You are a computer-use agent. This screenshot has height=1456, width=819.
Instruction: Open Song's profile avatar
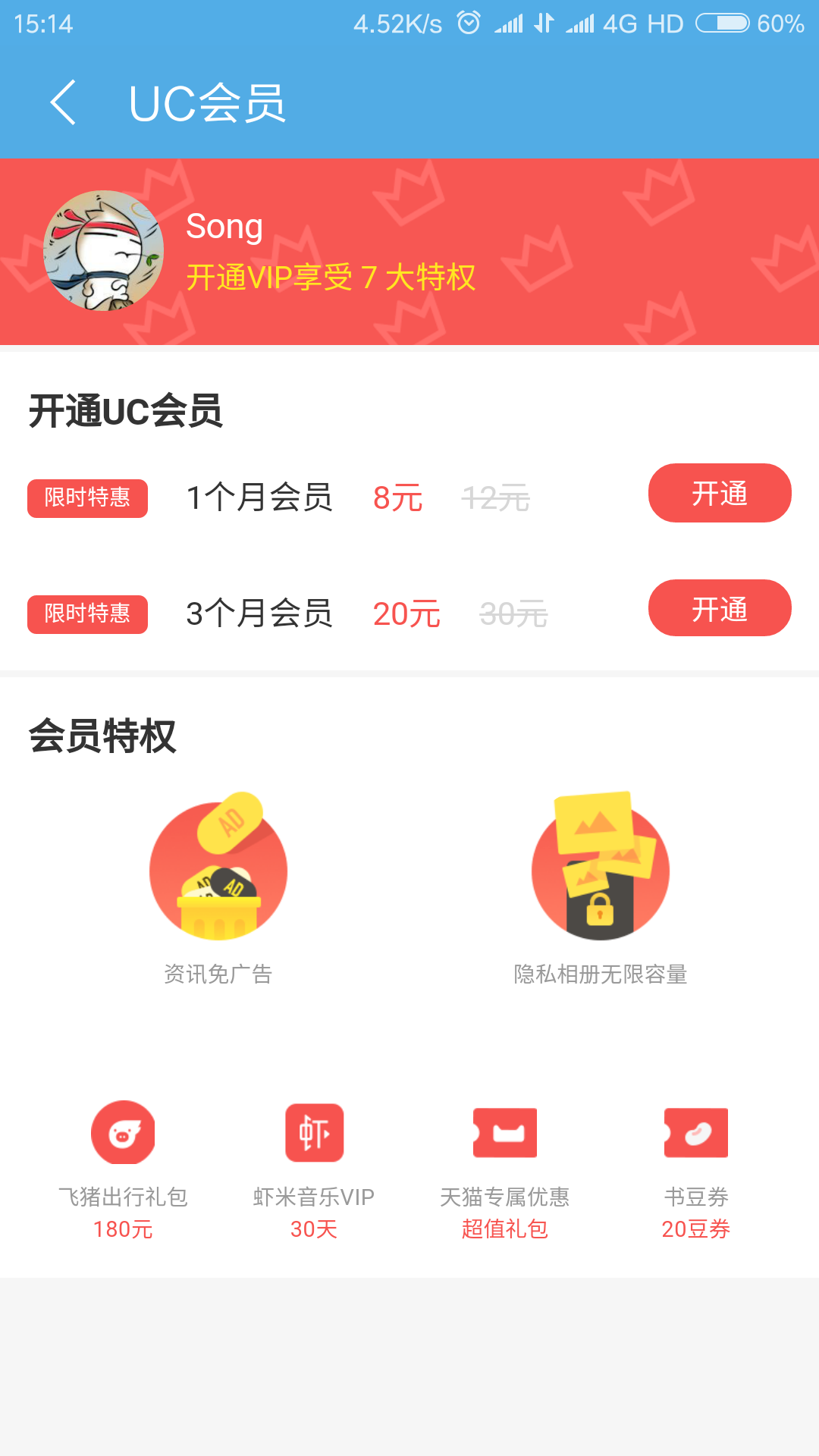[x=103, y=251]
